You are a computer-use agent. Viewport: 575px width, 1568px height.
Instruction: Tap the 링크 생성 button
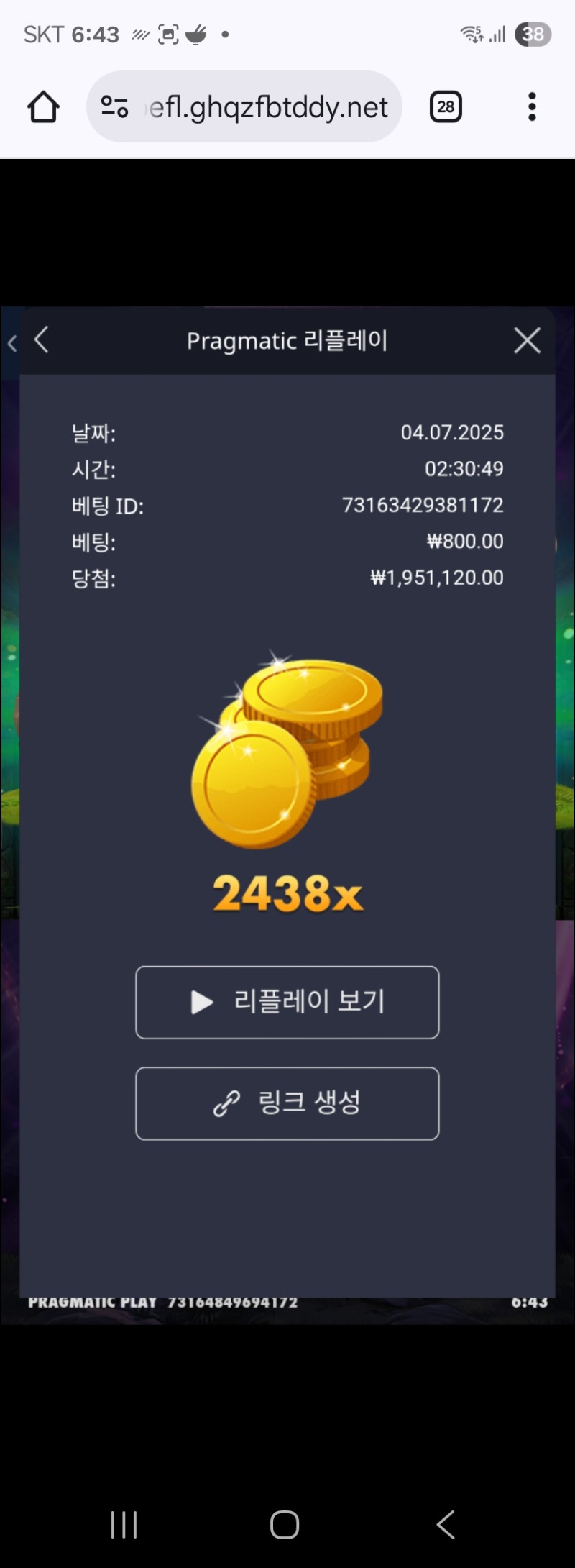pyautogui.click(x=287, y=1103)
